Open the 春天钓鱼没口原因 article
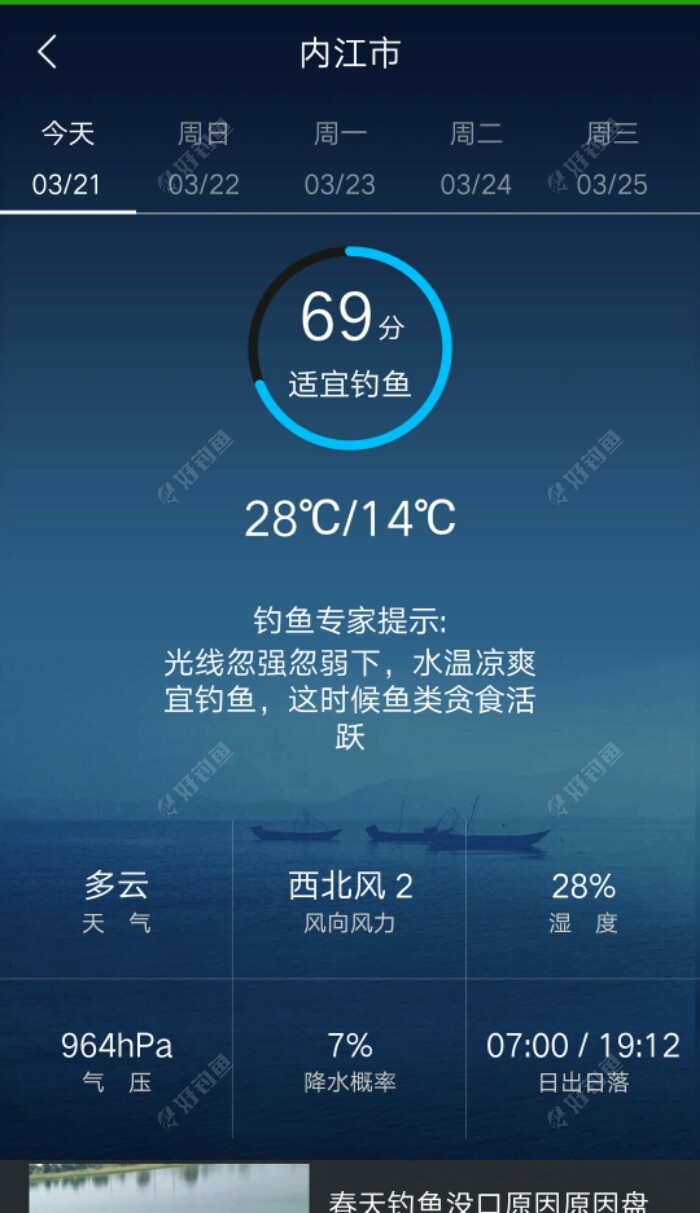The height and width of the screenshot is (1213, 700). coord(488,1197)
